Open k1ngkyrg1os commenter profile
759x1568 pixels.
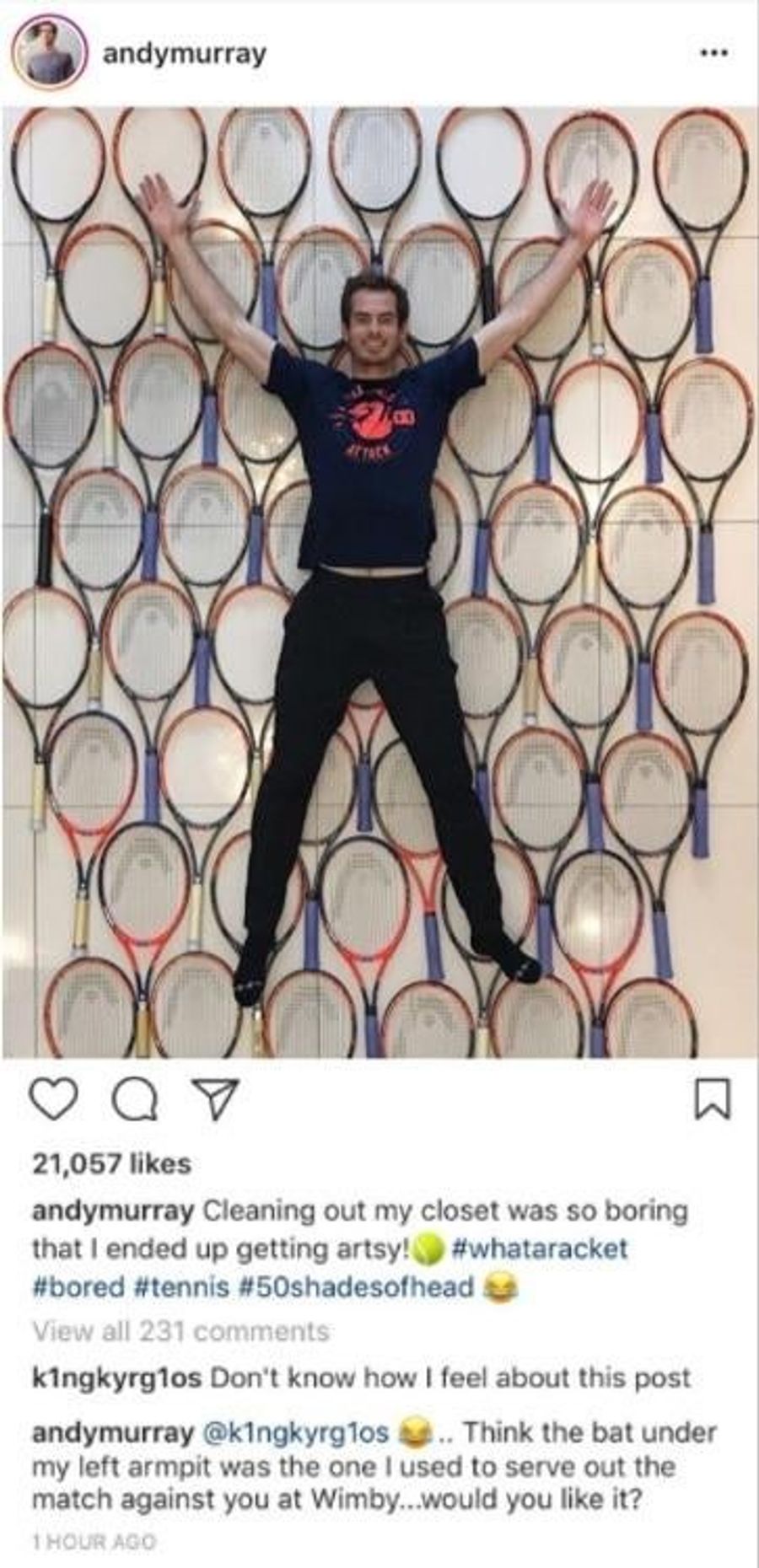click(116, 1378)
